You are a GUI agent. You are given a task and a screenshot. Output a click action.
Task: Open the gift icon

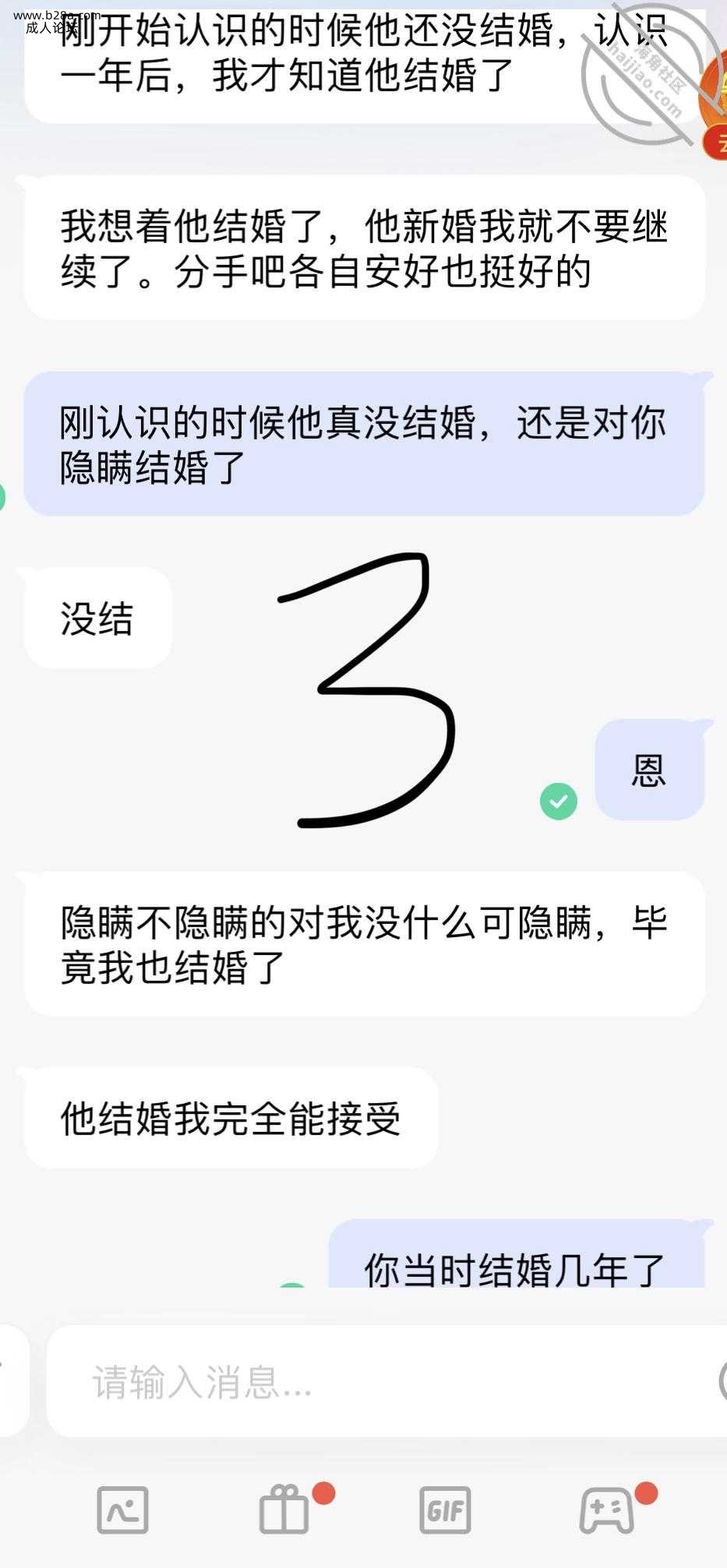(284, 1510)
